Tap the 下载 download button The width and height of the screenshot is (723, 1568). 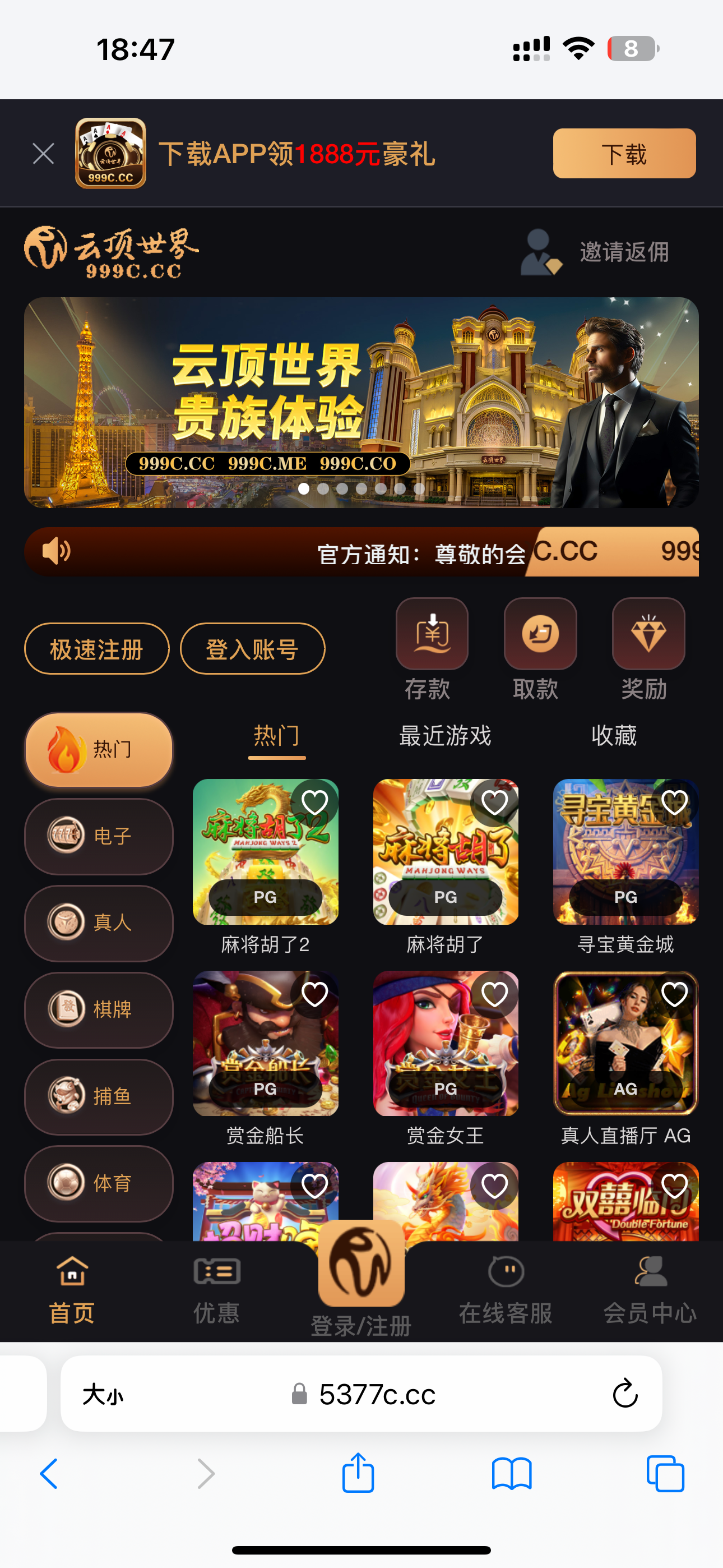click(624, 154)
